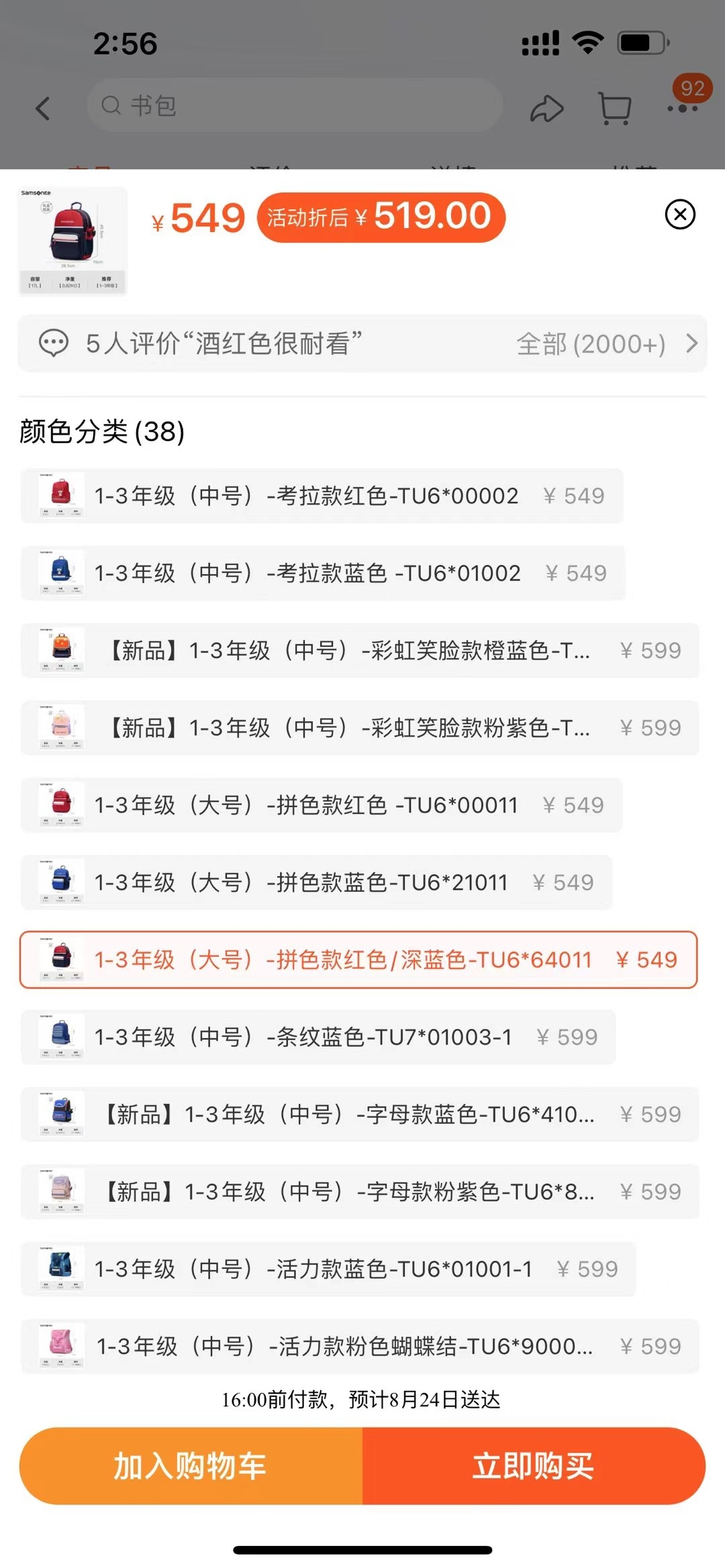View the product thumbnail image
This screenshot has width=725, height=1568.
(x=72, y=241)
